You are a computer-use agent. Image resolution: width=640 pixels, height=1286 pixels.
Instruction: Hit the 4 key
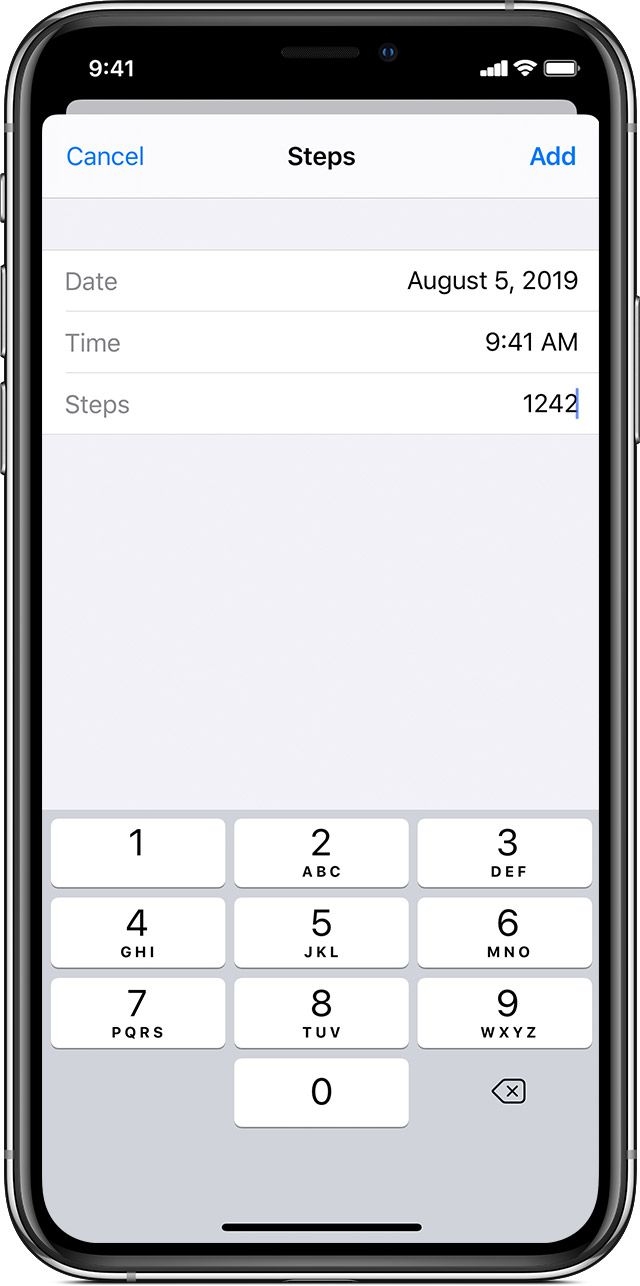138,932
